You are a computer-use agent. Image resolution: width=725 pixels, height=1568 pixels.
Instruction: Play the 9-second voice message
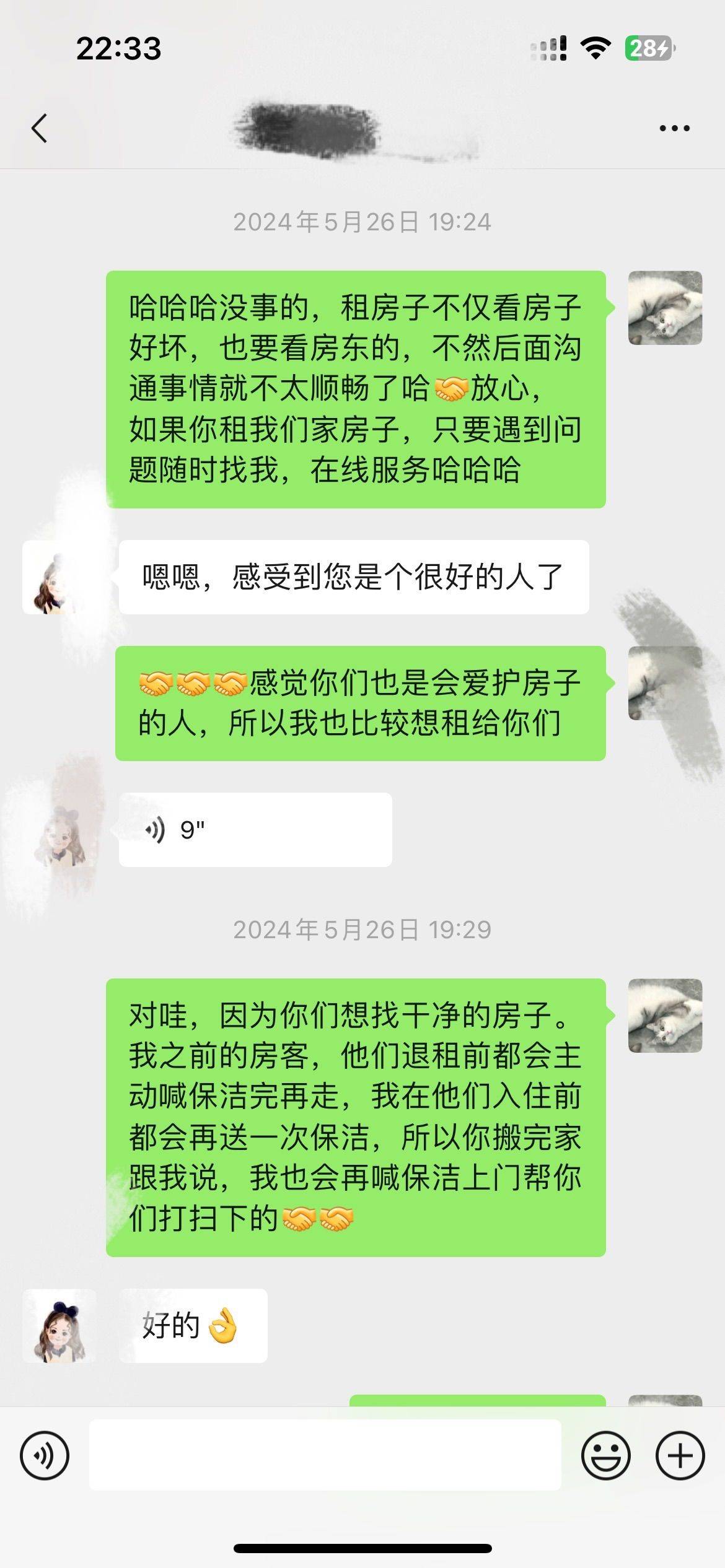tap(255, 829)
